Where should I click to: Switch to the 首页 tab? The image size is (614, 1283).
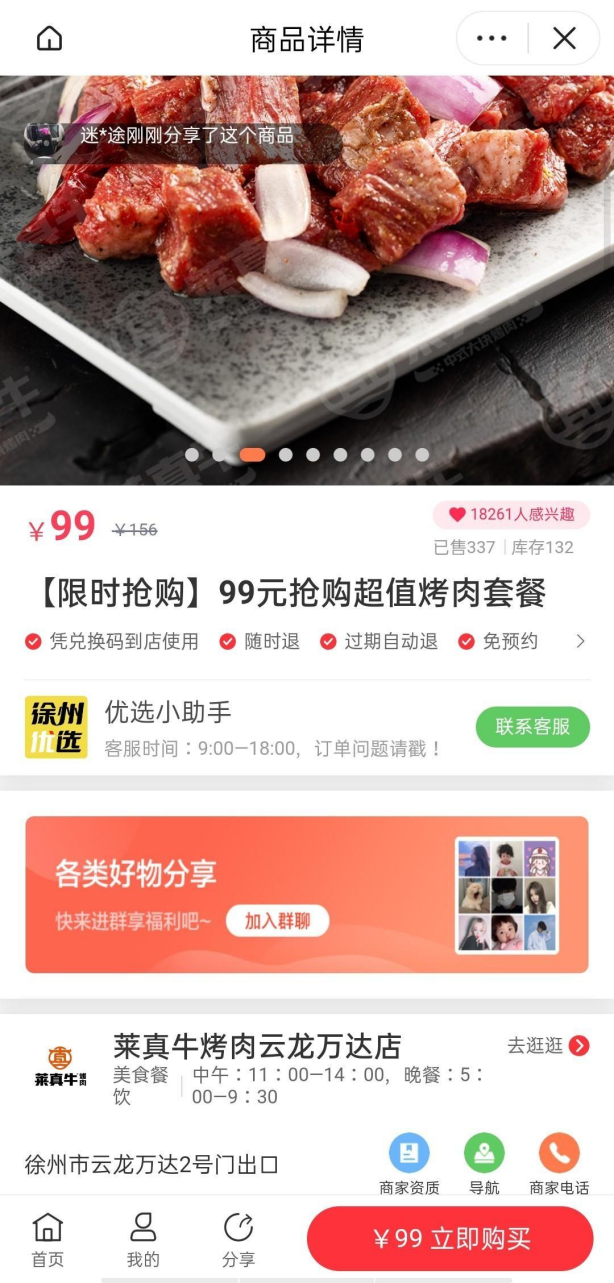tap(47, 1240)
